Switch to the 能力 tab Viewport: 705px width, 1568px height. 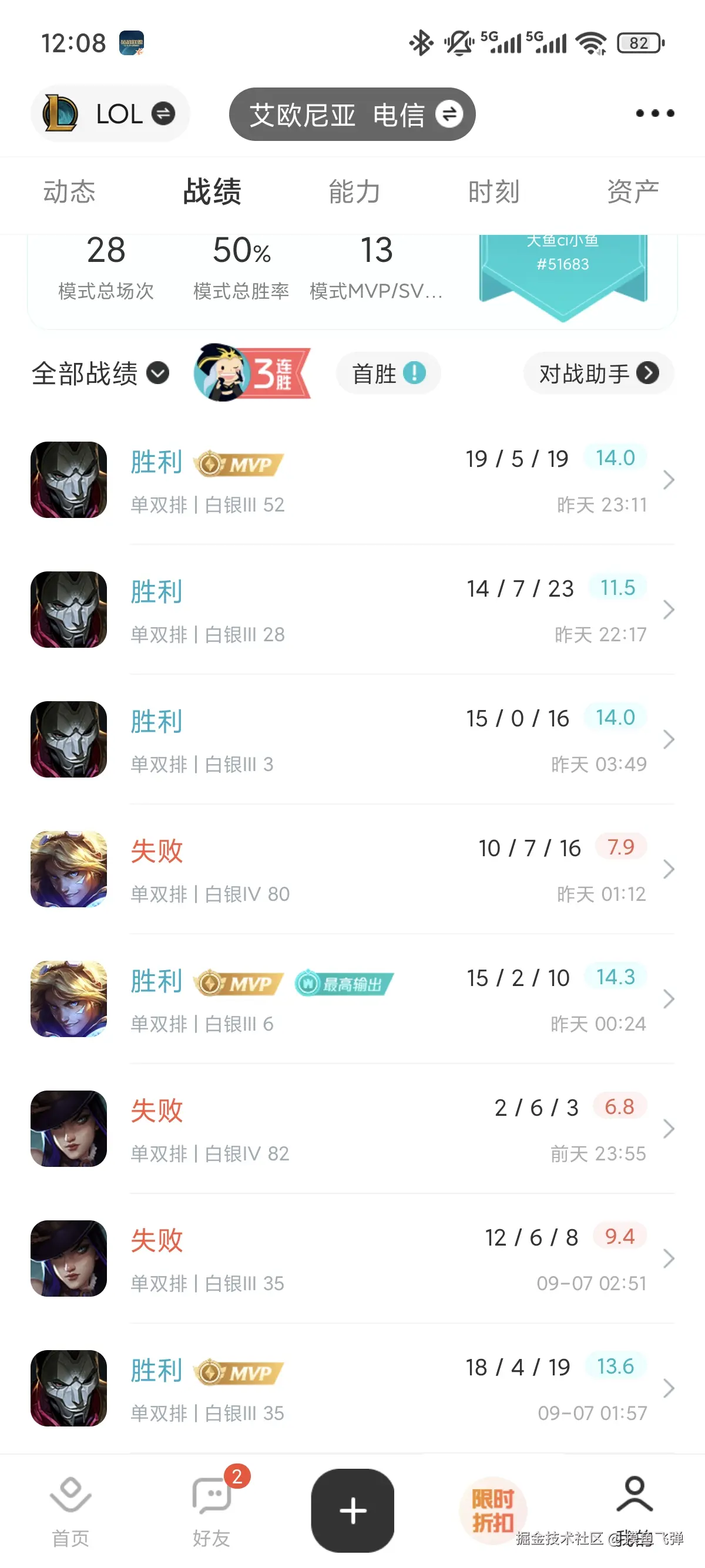pos(355,190)
